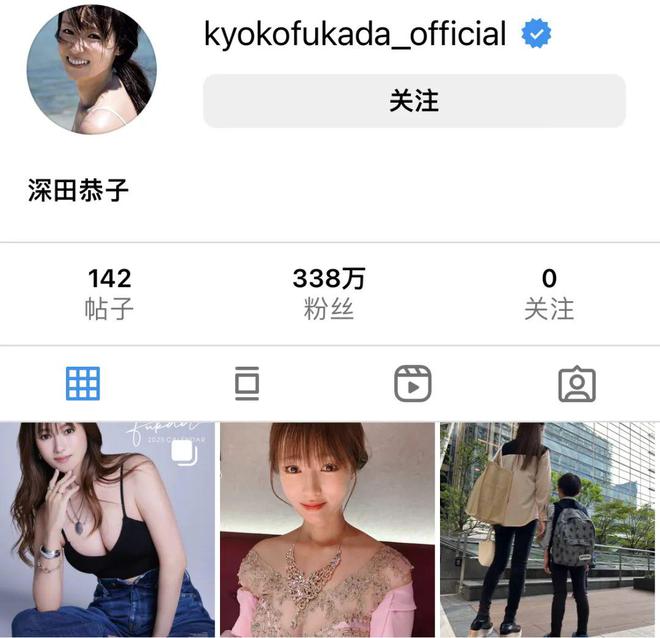Viewport: 660px width, 638px height.
Task: View the 338万 粉丝 followers list
Action: [329, 293]
